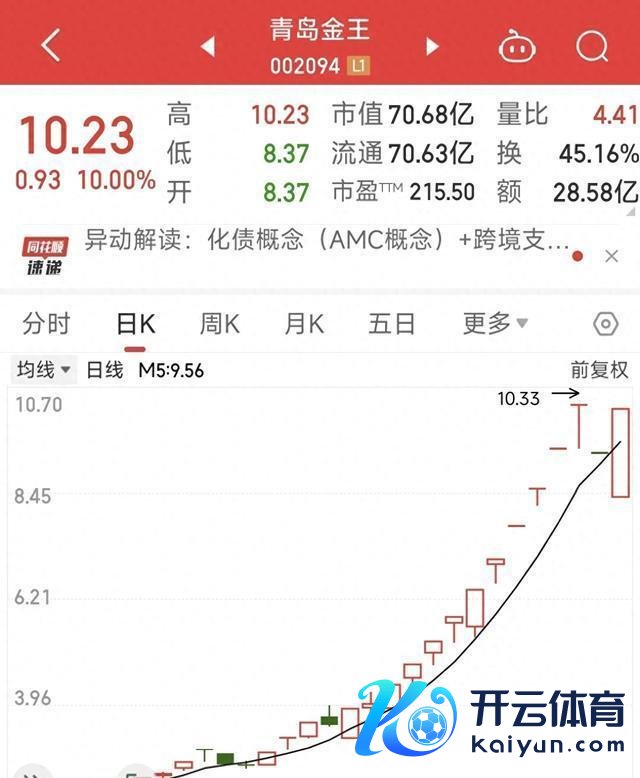Show the 周K weekly chart
640x778 pixels.
[219, 324]
